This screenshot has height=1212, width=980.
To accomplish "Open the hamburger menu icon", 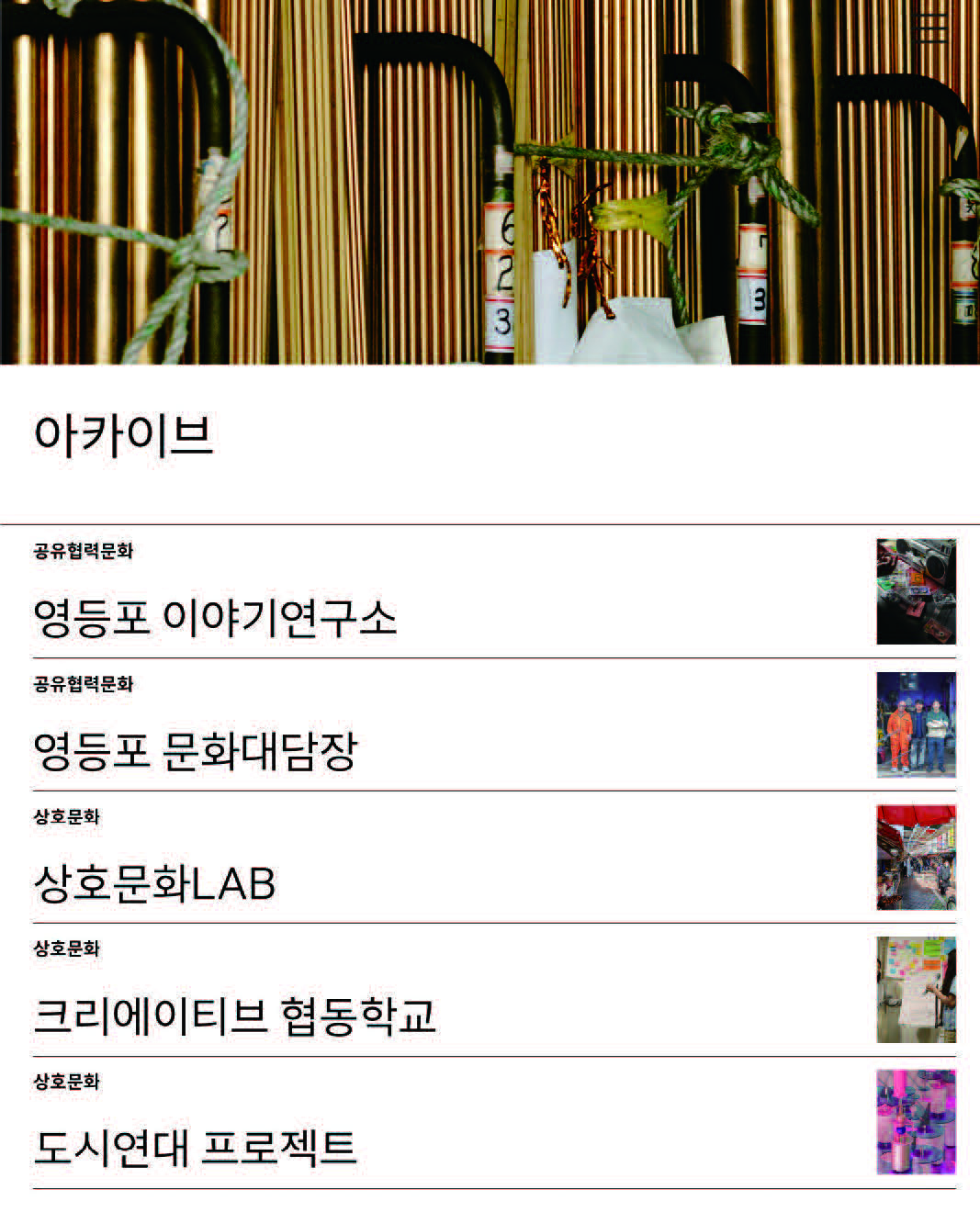I will click(x=933, y=28).
